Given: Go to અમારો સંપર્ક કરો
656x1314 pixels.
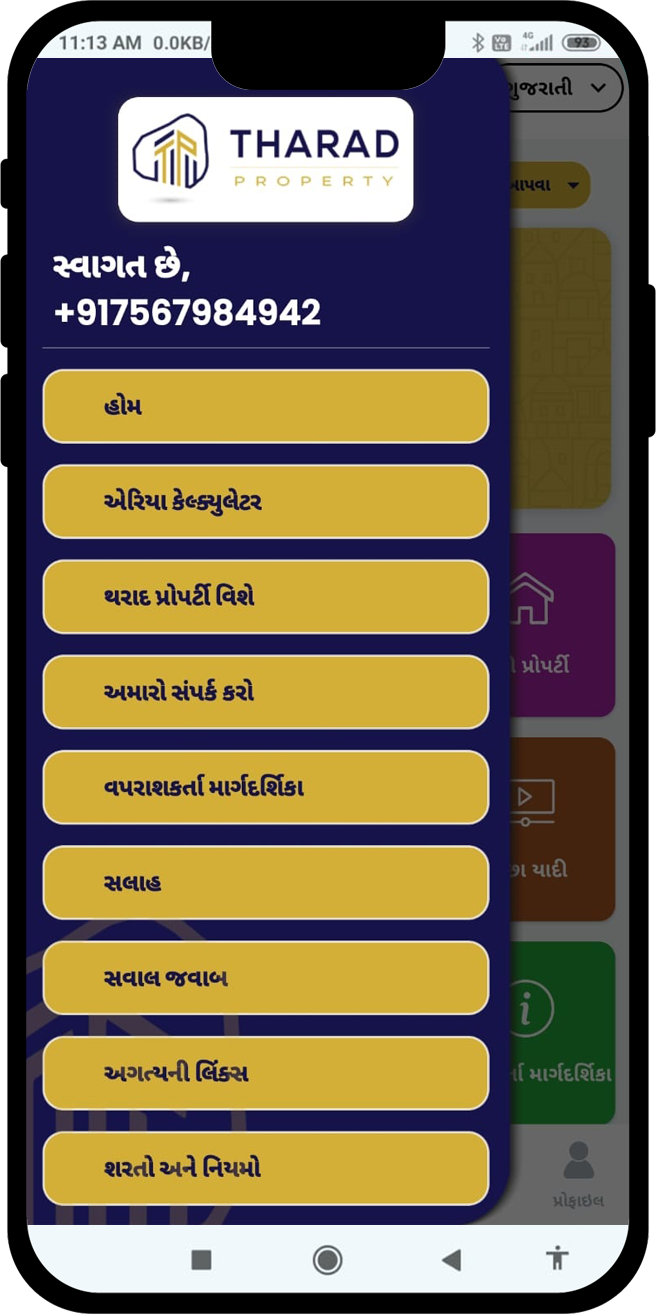Looking at the screenshot, I should [x=265, y=692].
